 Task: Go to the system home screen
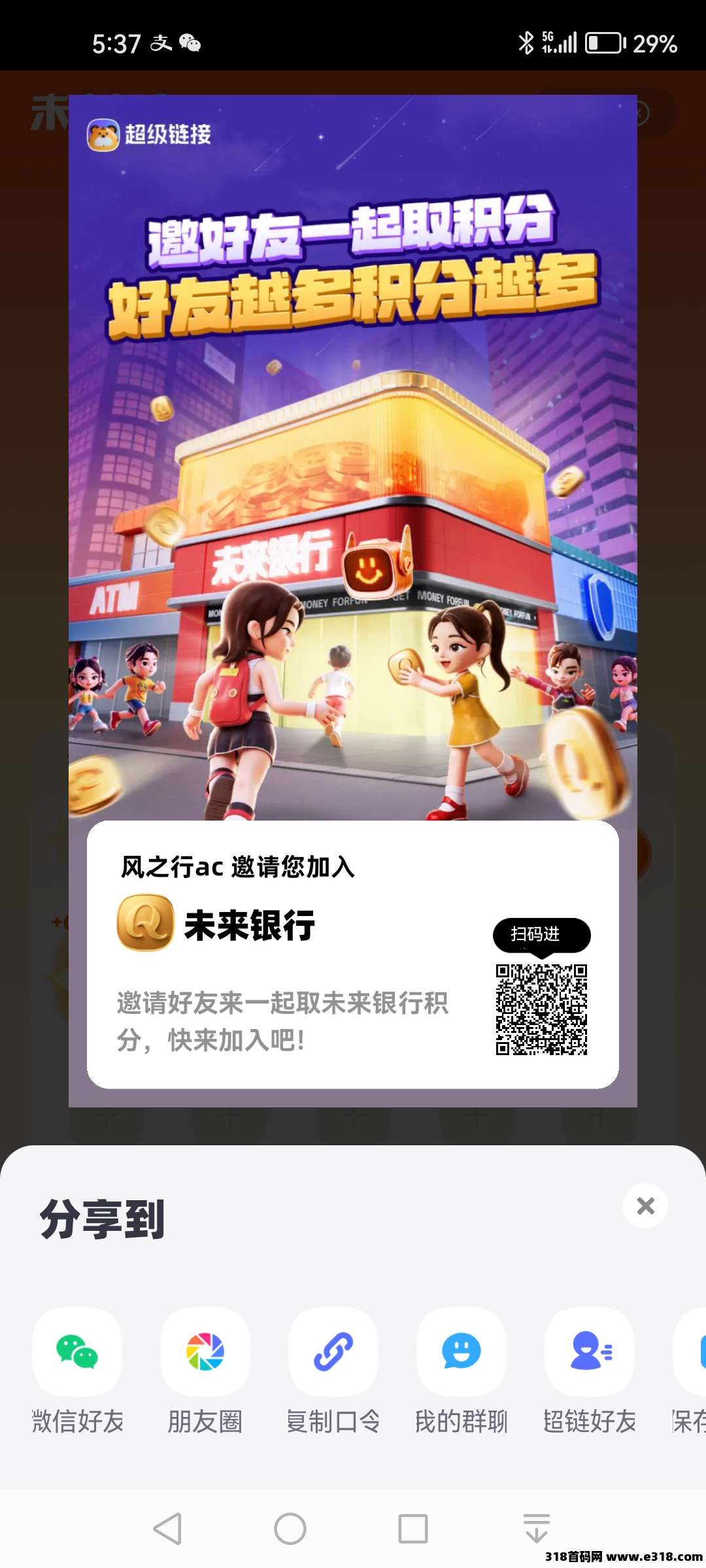[290, 1529]
